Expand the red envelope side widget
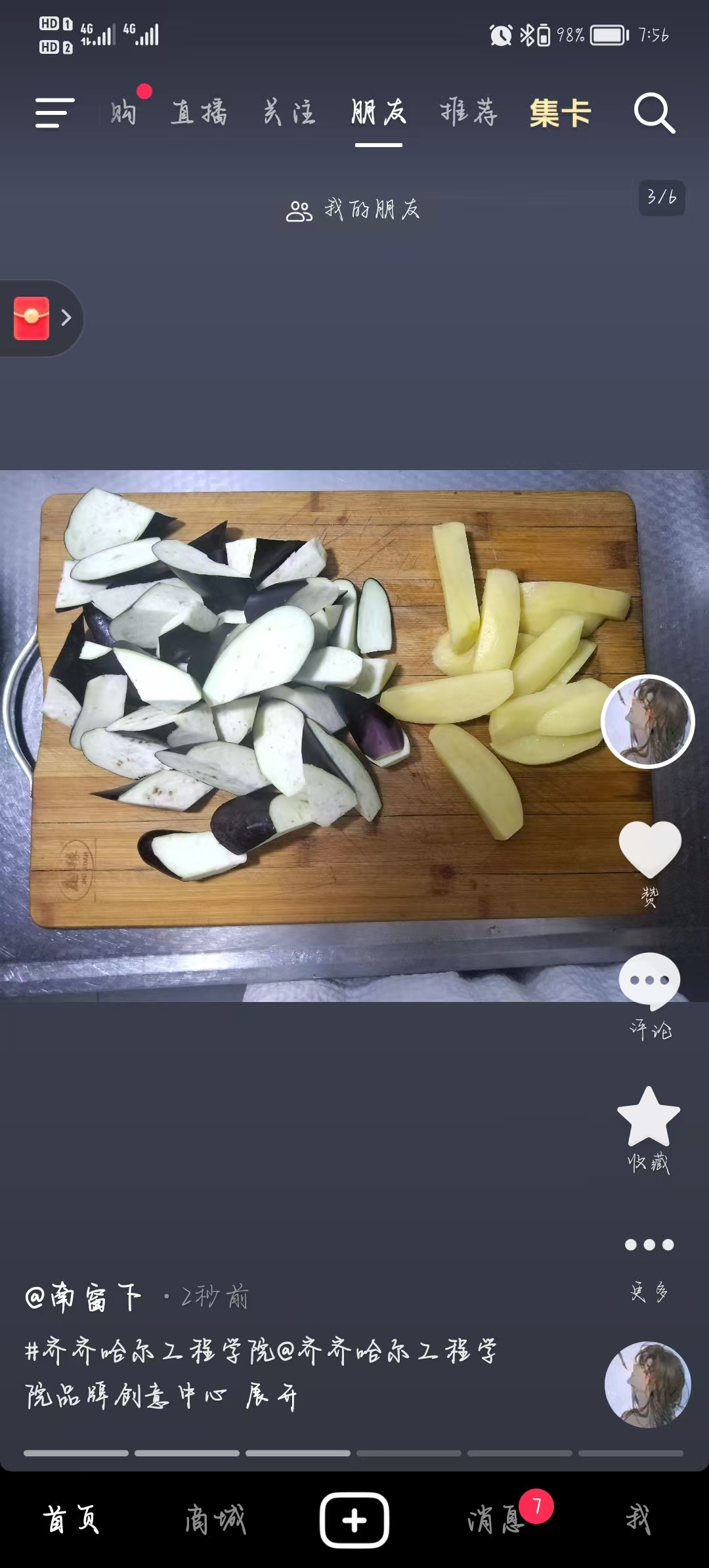Image resolution: width=709 pixels, height=1568 pixels. point(41,318)
